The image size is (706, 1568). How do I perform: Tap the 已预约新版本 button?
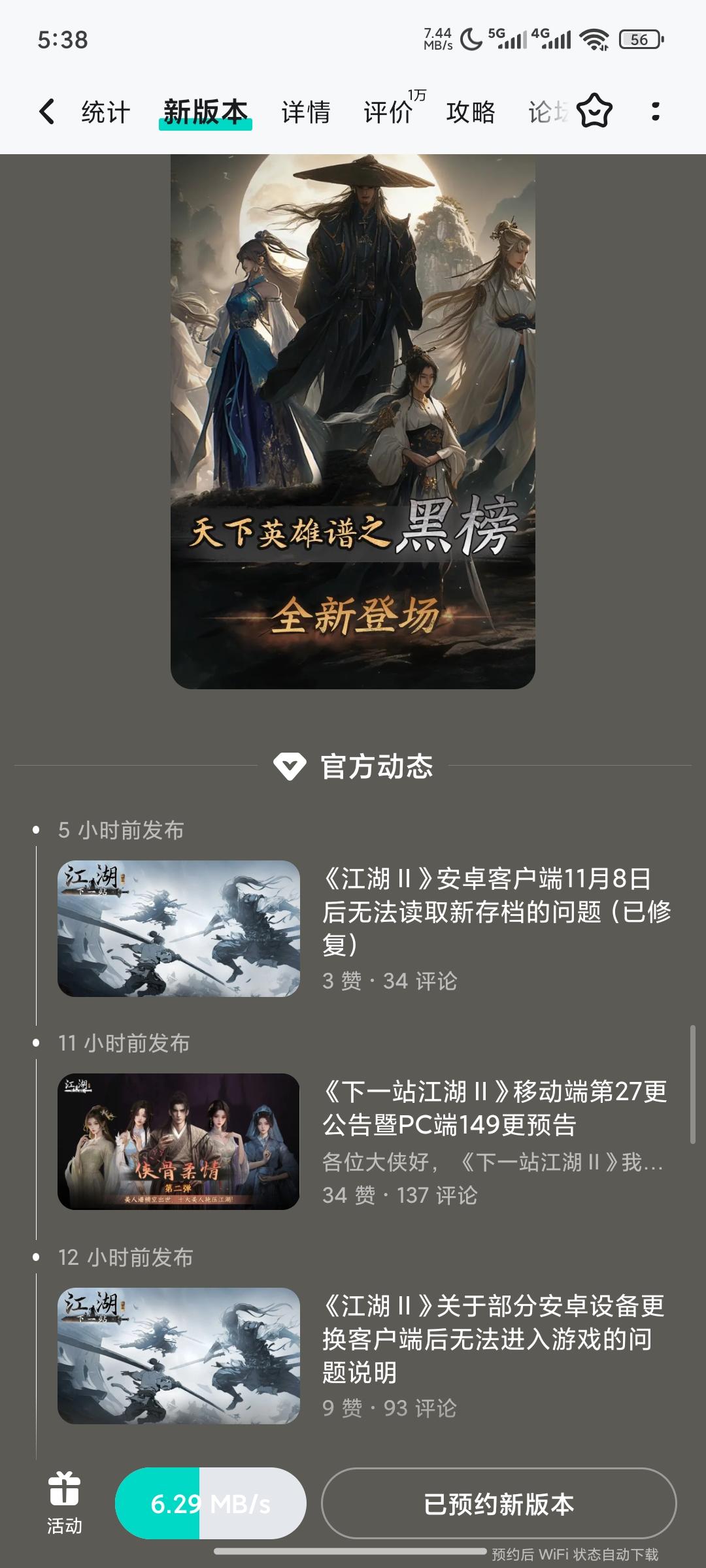click(499, 1503)
